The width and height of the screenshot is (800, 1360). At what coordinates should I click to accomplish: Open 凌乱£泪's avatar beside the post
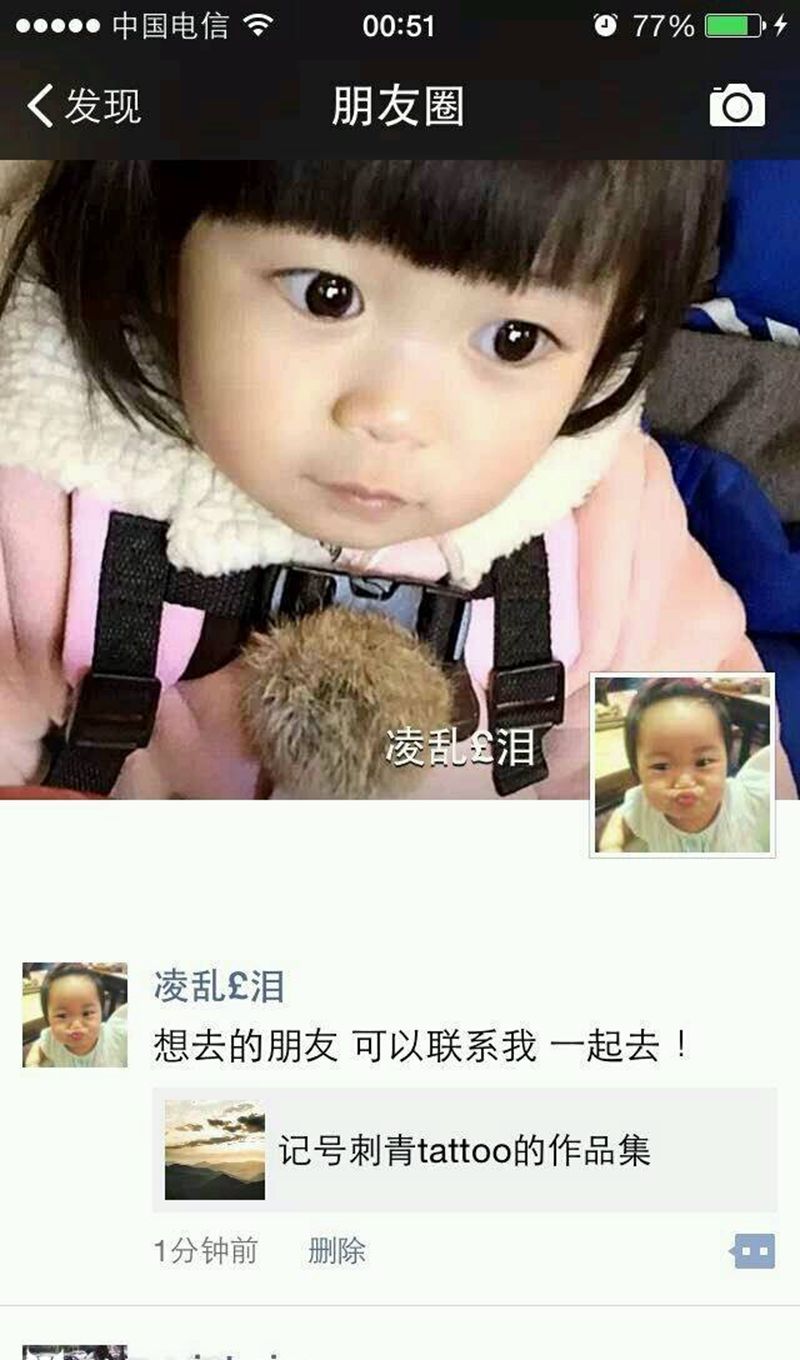coord(75,1014)
